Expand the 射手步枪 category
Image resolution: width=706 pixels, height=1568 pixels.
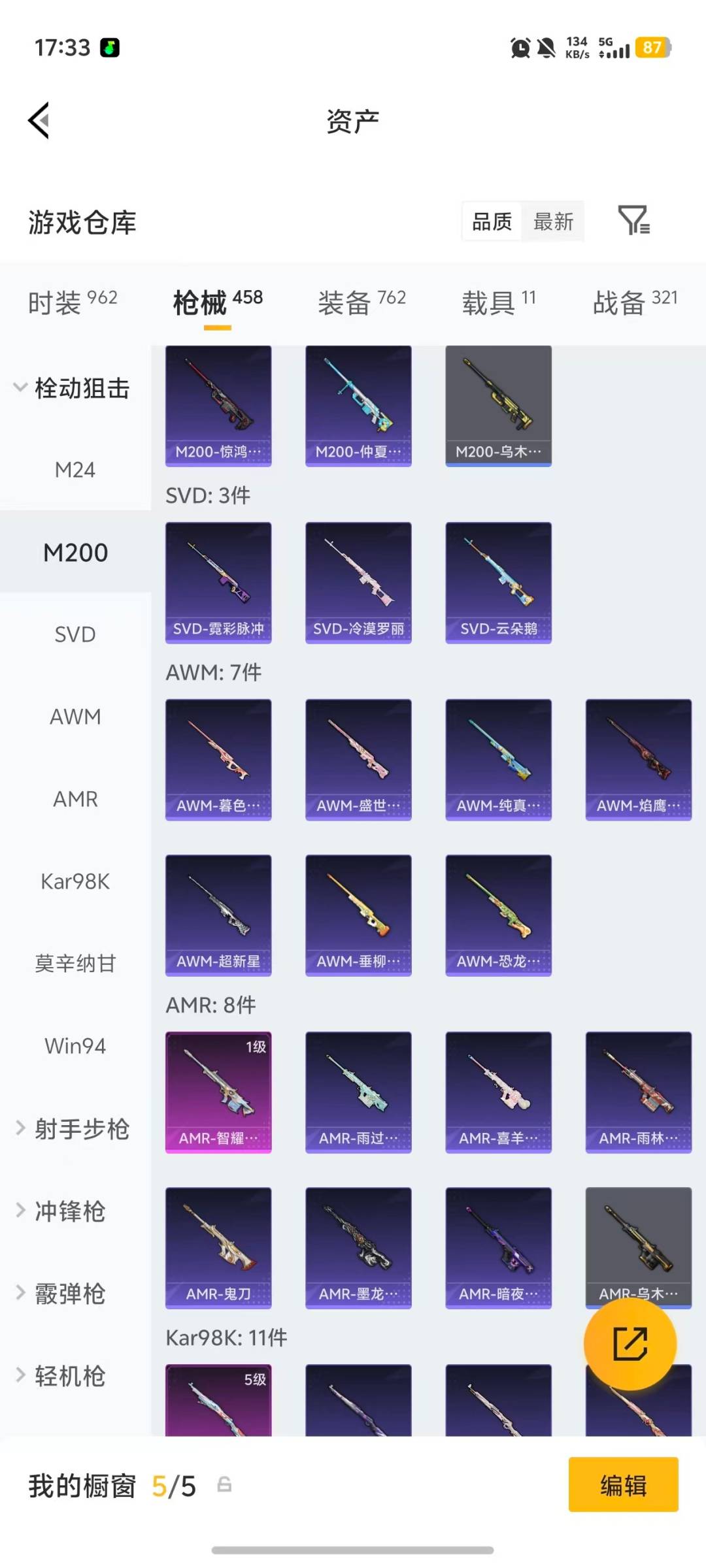coord(72,1129)
